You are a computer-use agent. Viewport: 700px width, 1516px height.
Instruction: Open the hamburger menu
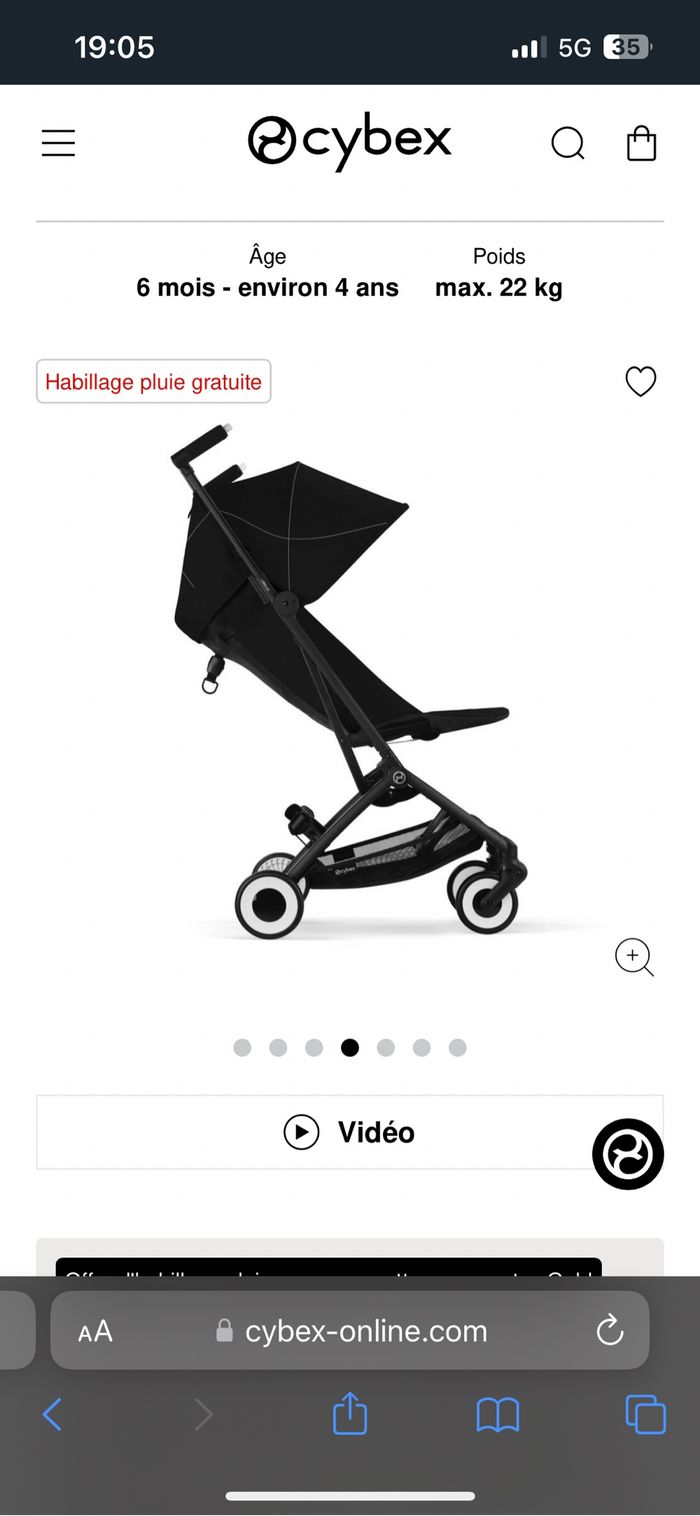(x=58, y=144)
